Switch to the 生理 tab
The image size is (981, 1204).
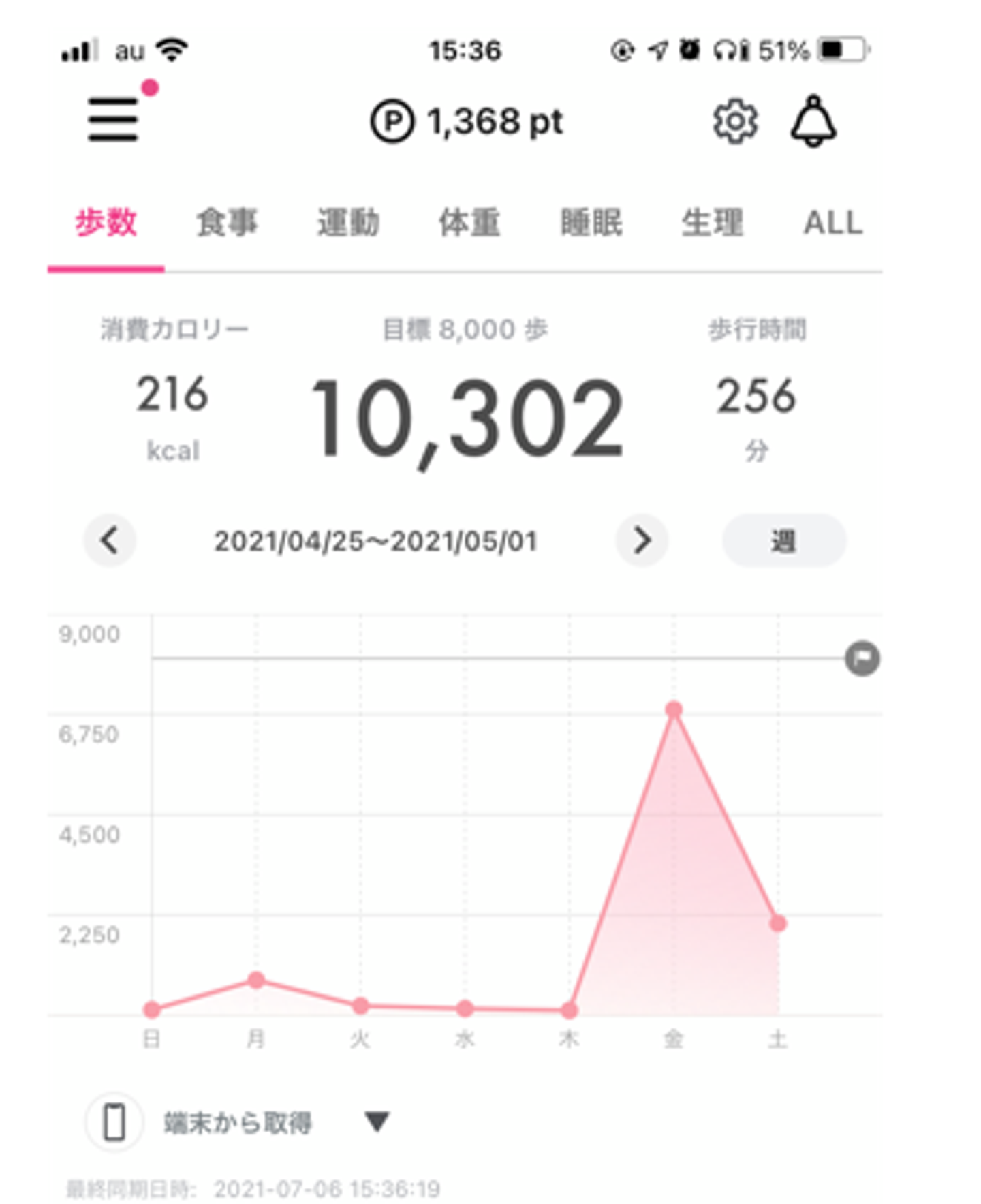click(712, 223)
